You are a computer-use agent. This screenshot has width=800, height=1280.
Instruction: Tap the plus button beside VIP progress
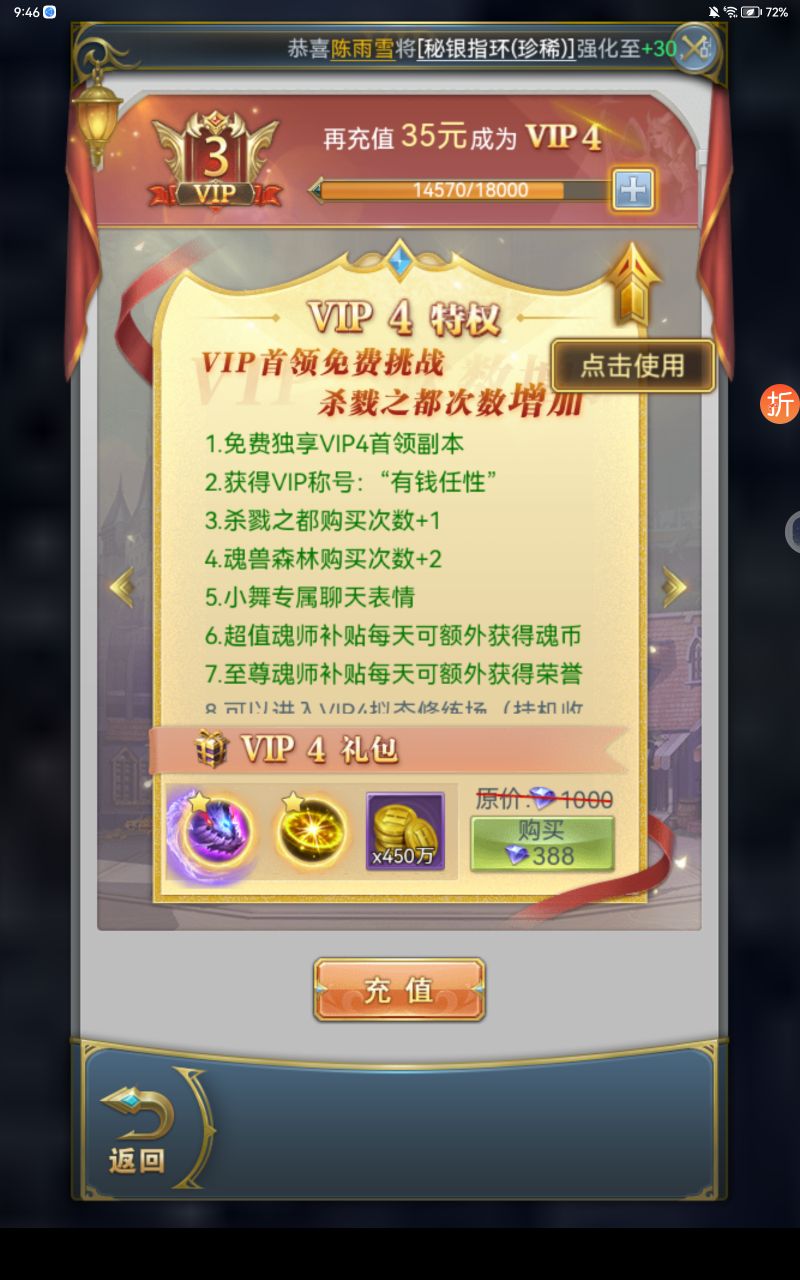pyautogui.click(x=633, y=189)
